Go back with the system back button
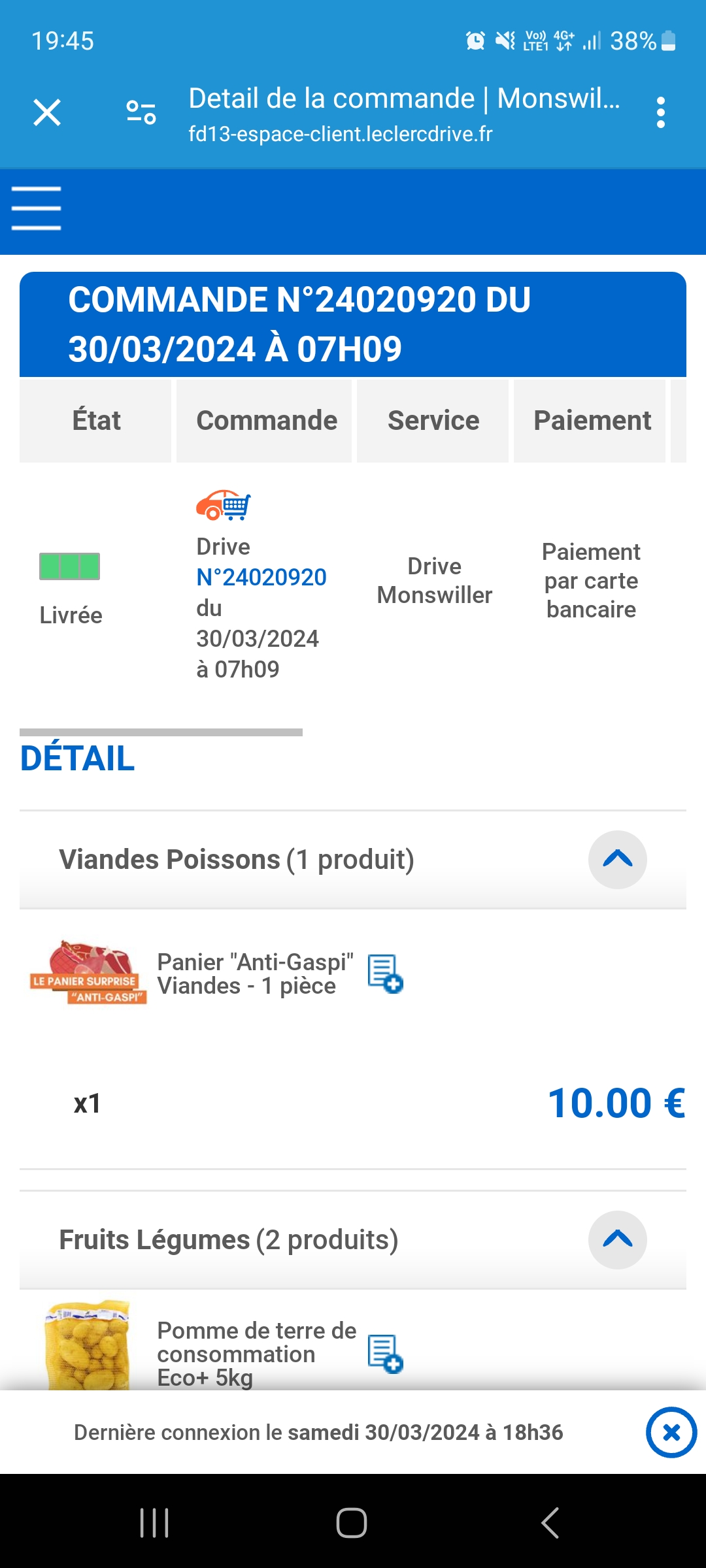The width and height of the screenshot is (706, 1568). (x=550, y=1523)
